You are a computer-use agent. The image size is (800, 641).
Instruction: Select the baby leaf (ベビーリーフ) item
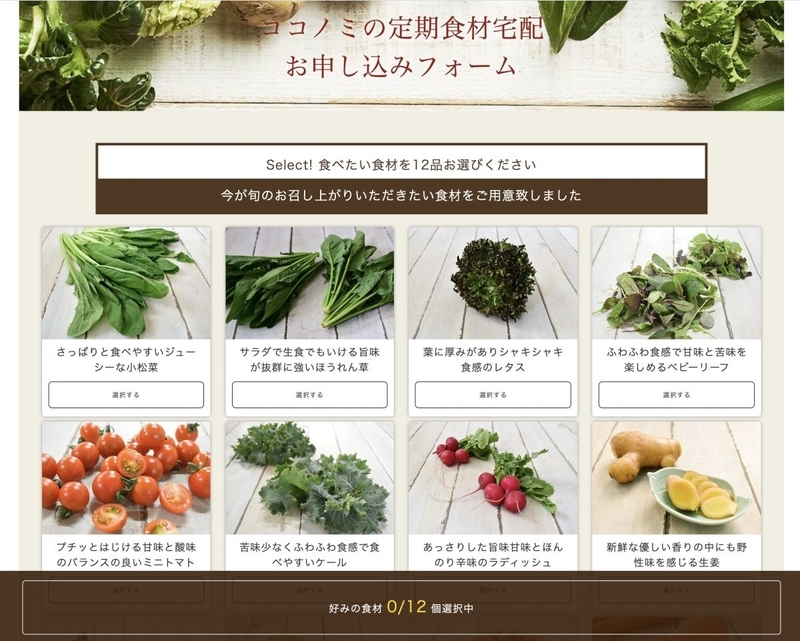(x=677, y=395)
